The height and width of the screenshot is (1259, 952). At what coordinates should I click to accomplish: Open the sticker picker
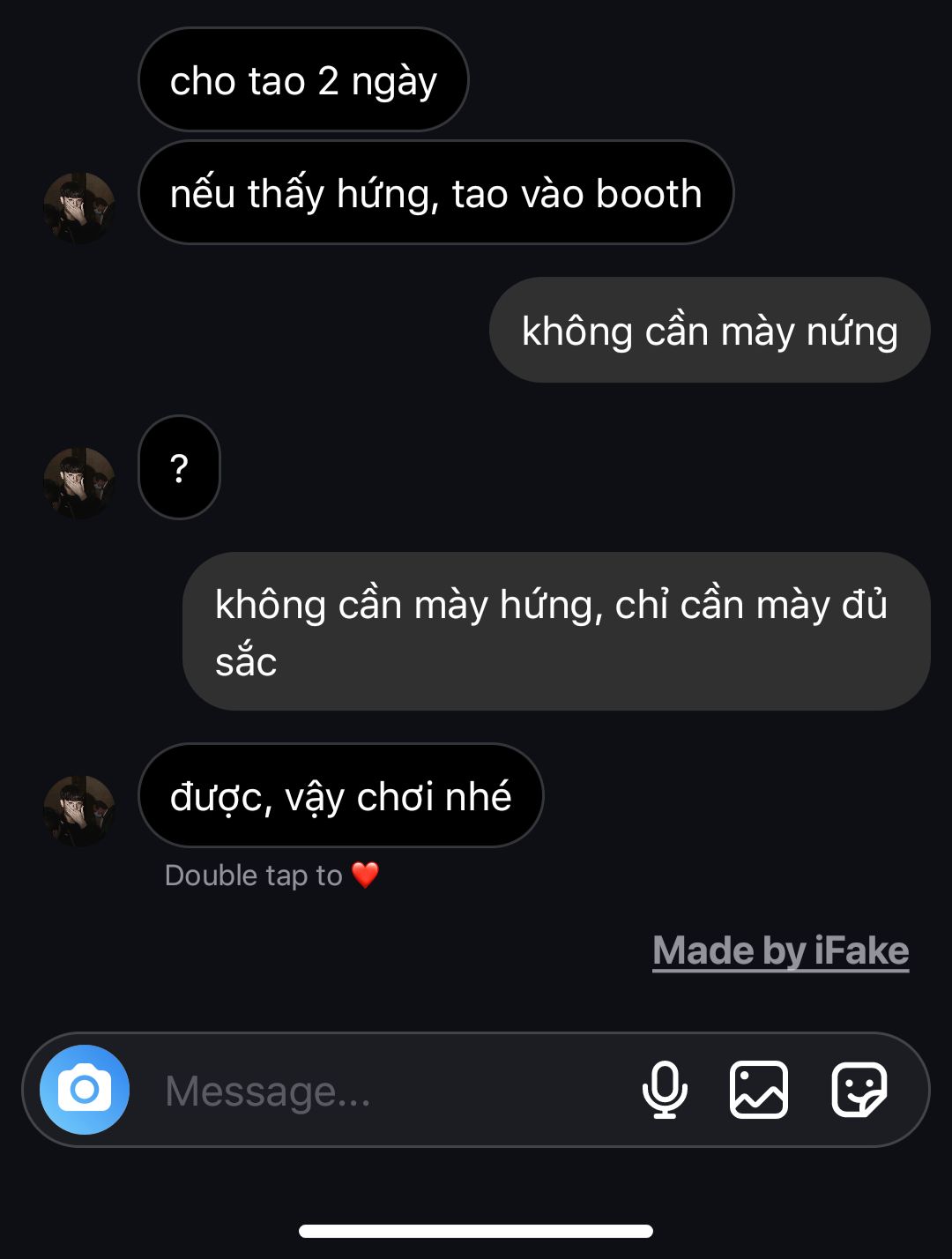pos(859,1090)
